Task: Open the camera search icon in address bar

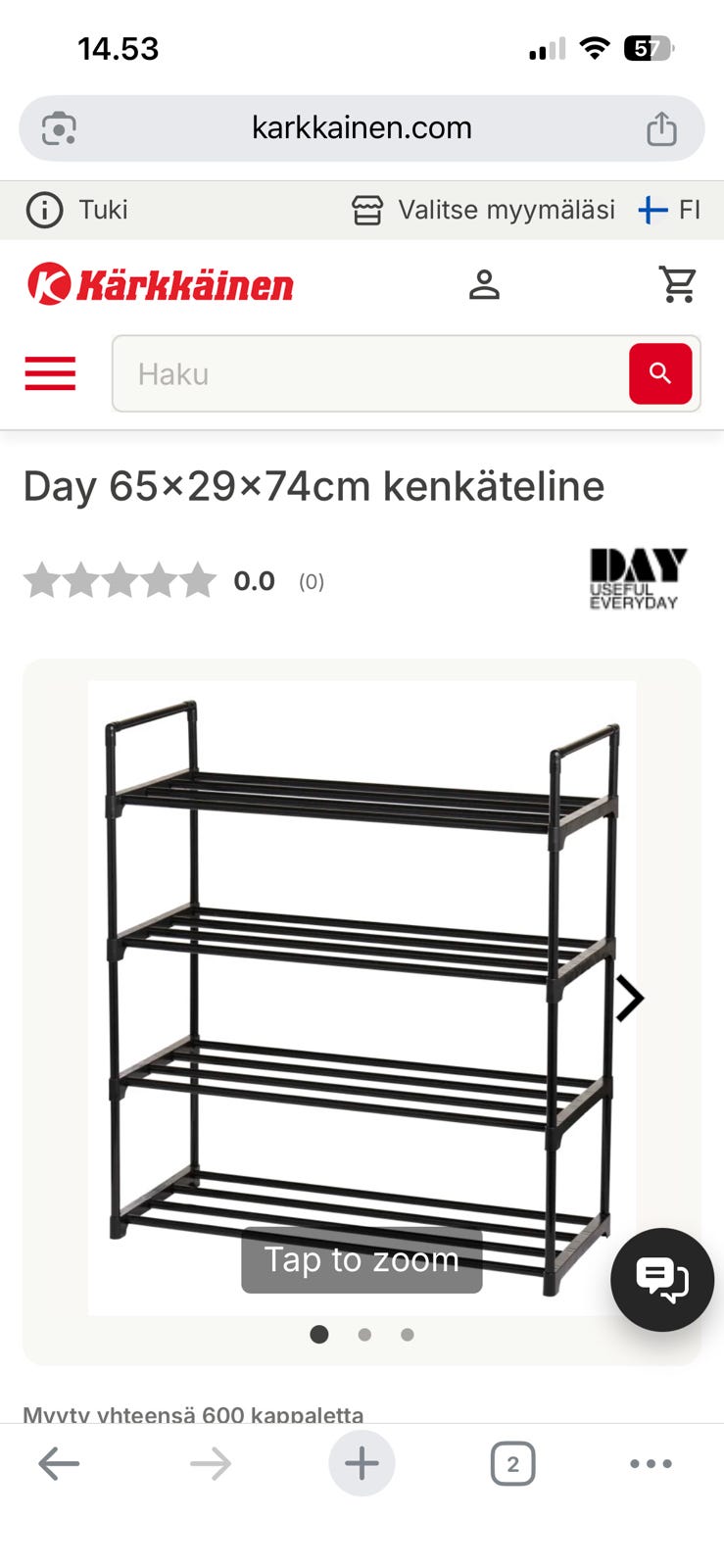Action: coord(59,128)
